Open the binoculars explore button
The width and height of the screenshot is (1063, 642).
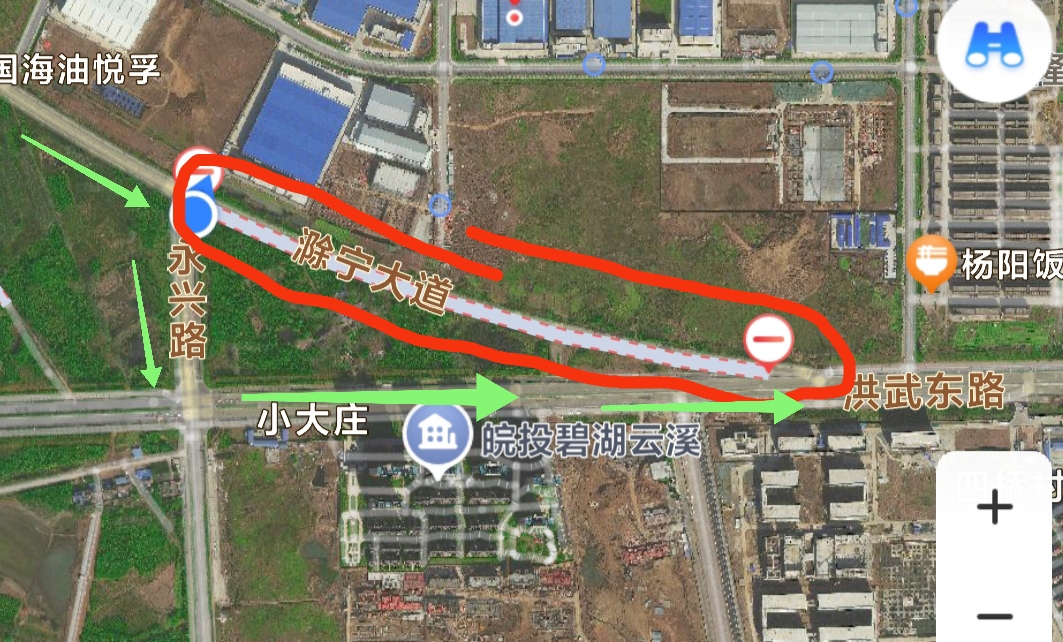(x=994, y=50)
